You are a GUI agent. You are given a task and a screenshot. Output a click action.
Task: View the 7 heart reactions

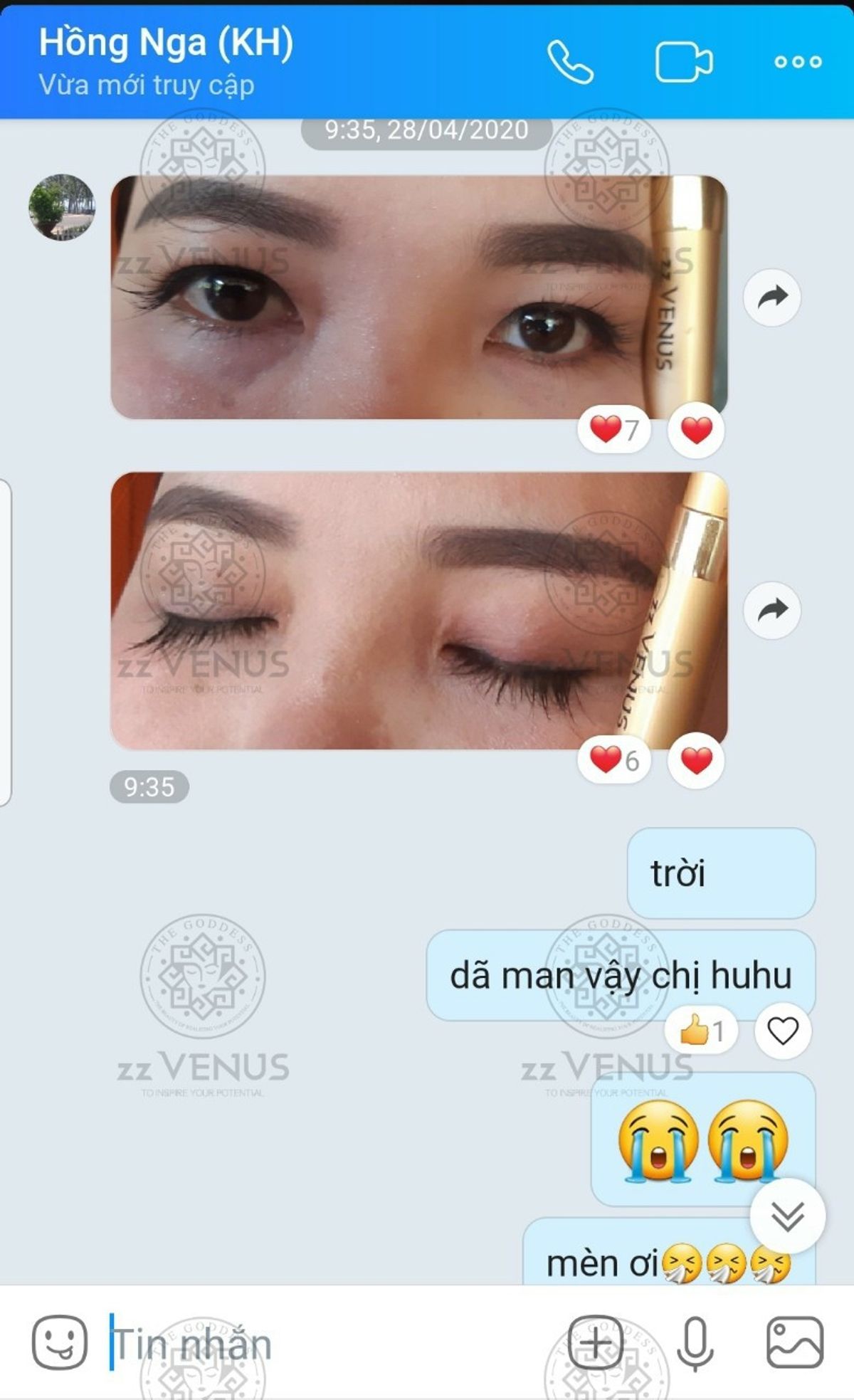point(614,430)
